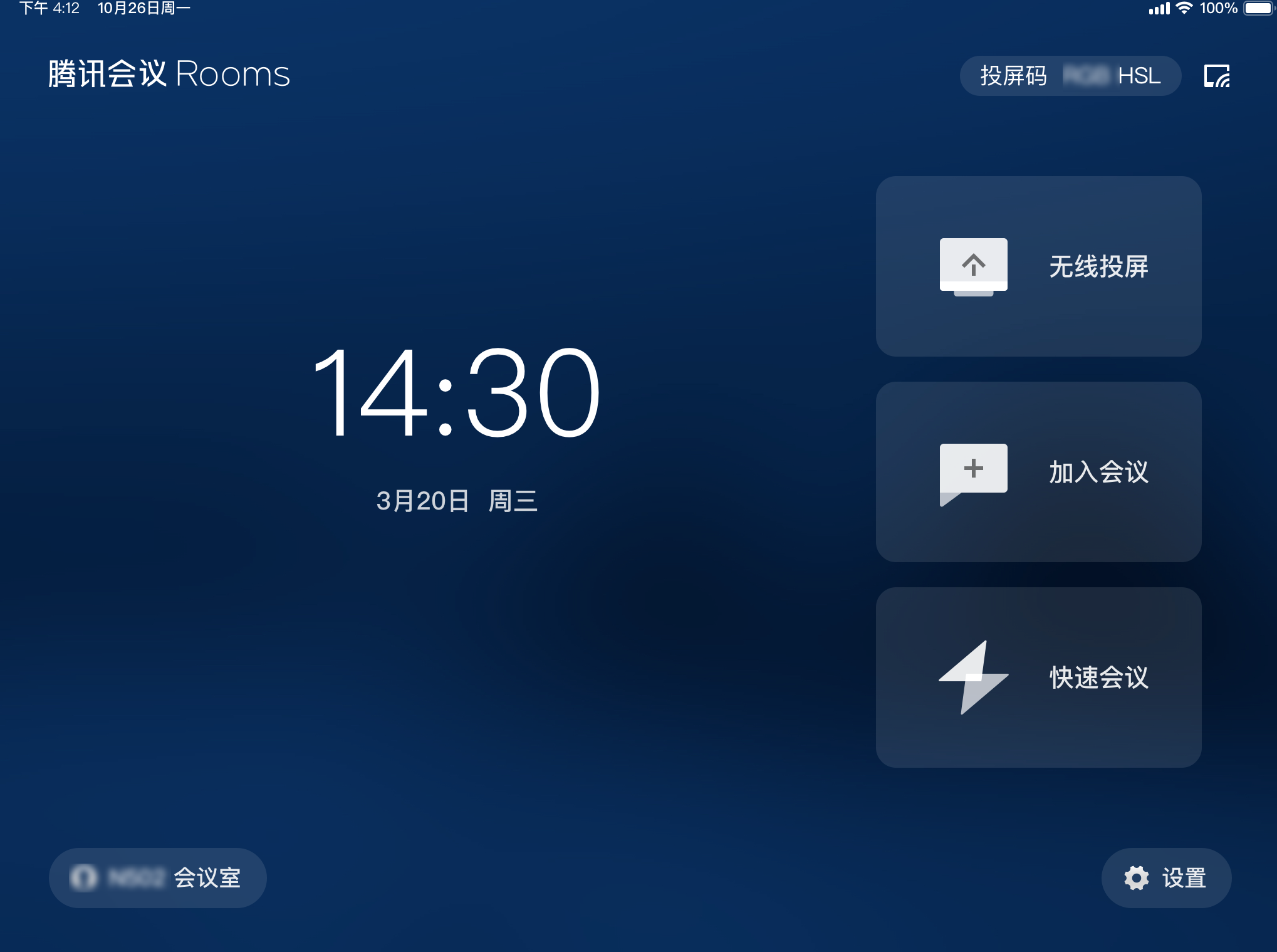Open the screen cast icon at top right
This screenshot has height=952, width=1277.
pos(1217,76)
